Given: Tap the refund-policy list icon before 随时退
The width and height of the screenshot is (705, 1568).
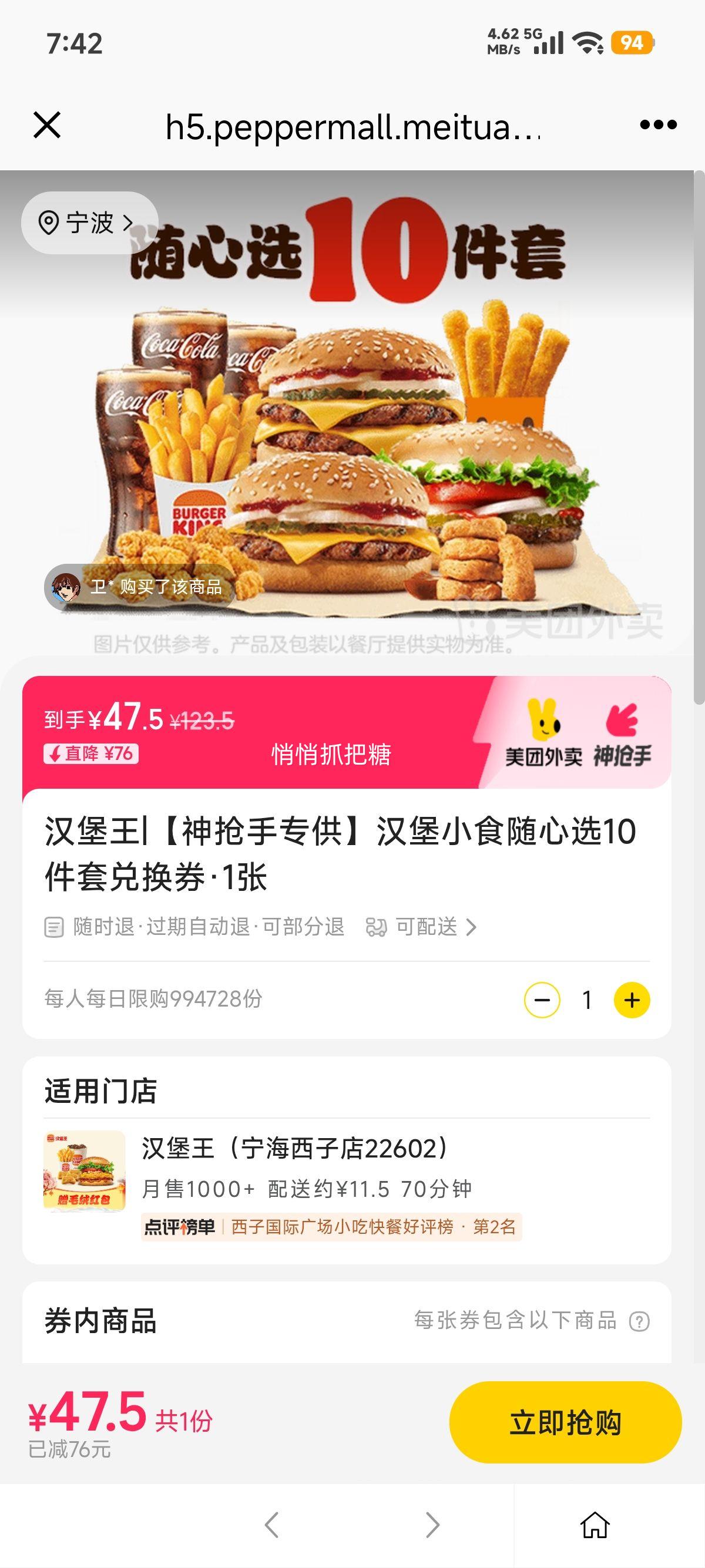Looking at the screenshot, I should point(55,927).
